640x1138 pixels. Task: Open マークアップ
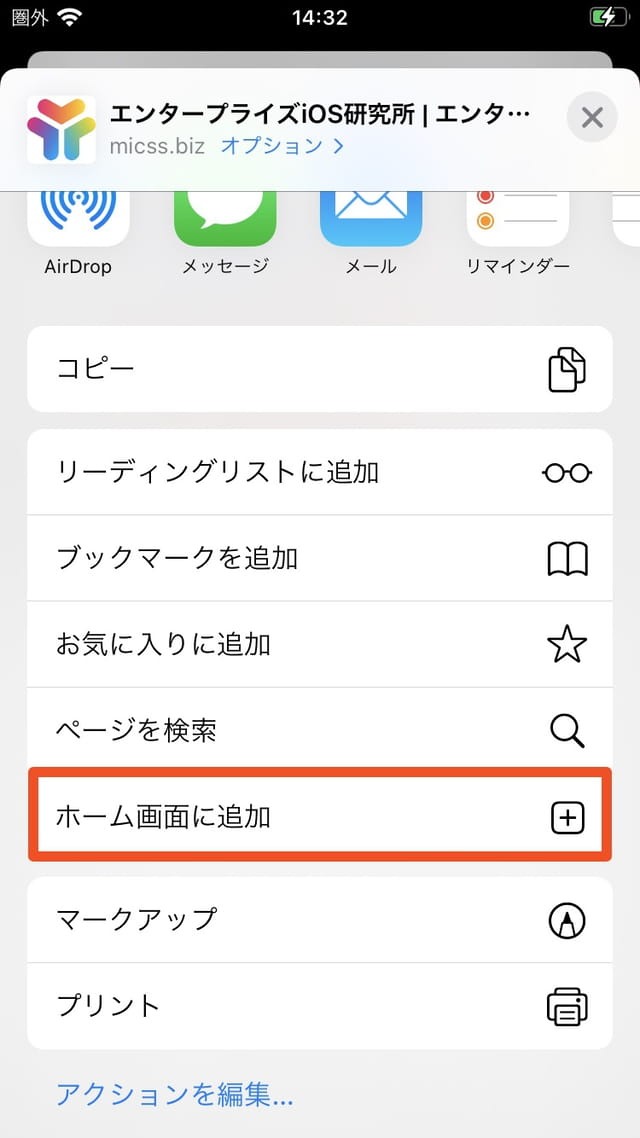[x=320, y=920]
